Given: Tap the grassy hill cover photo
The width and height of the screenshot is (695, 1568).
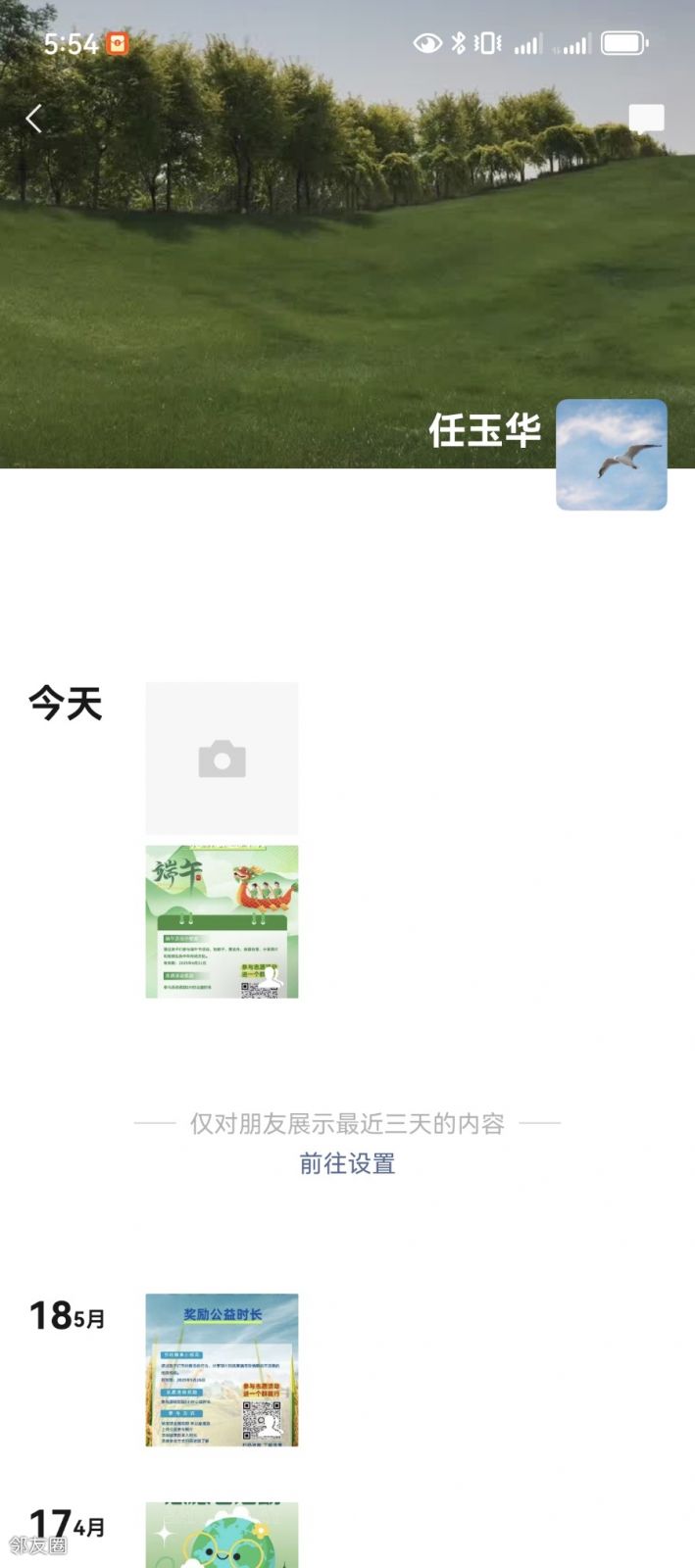Looking at the screenshot, I should pos(294,294).
